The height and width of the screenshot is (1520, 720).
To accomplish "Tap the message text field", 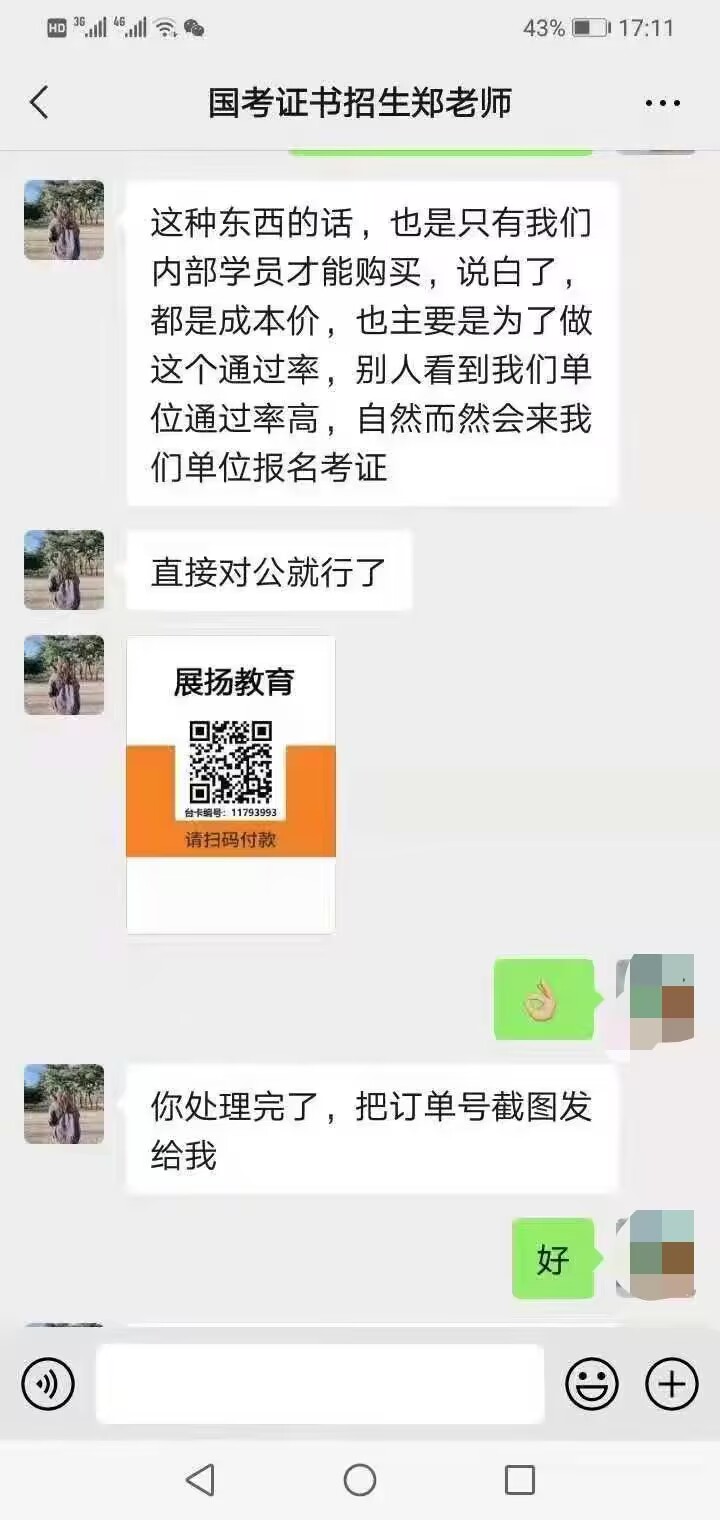I will pos(320,1384).
